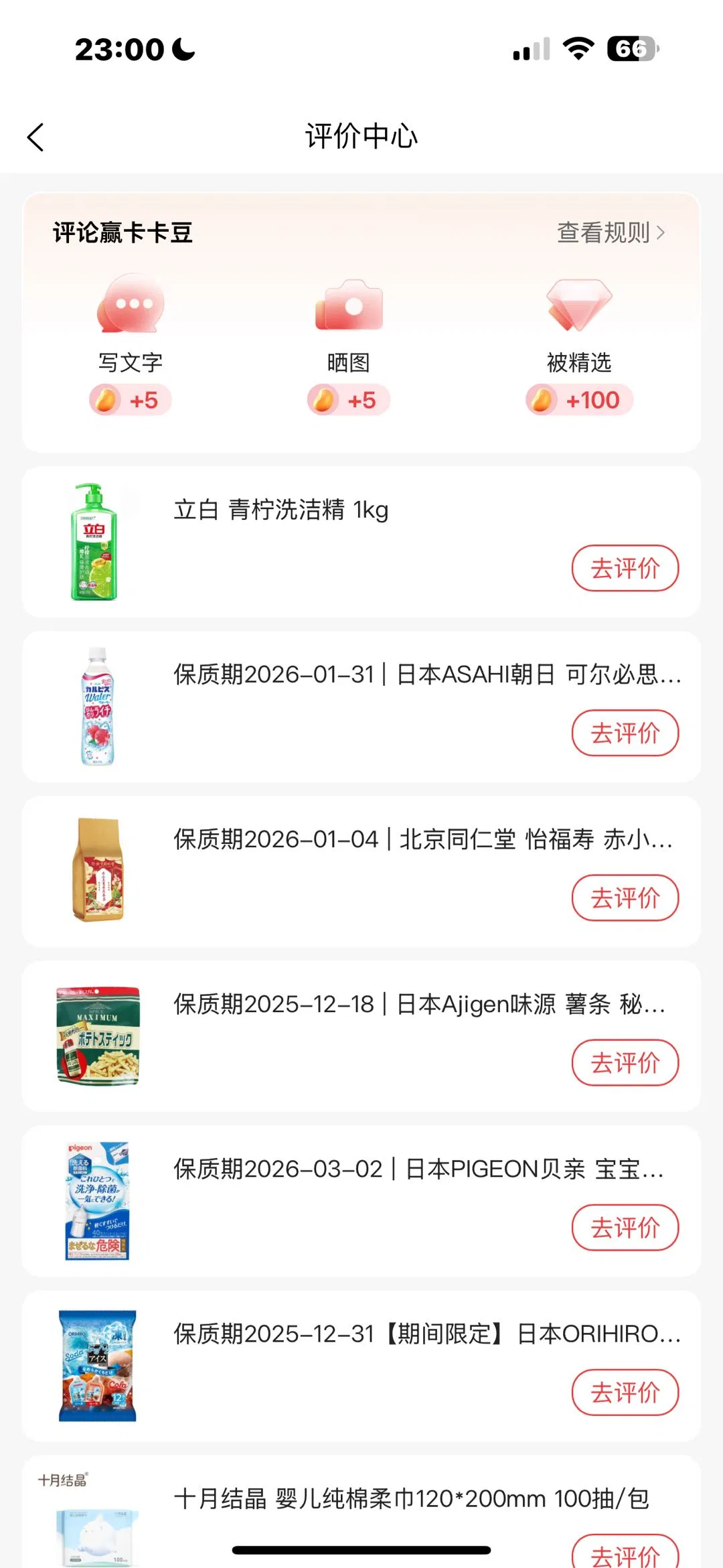Open 查看规则 link
The image size is (723, 1568).
pyautogui.click(x=611, y=232)
